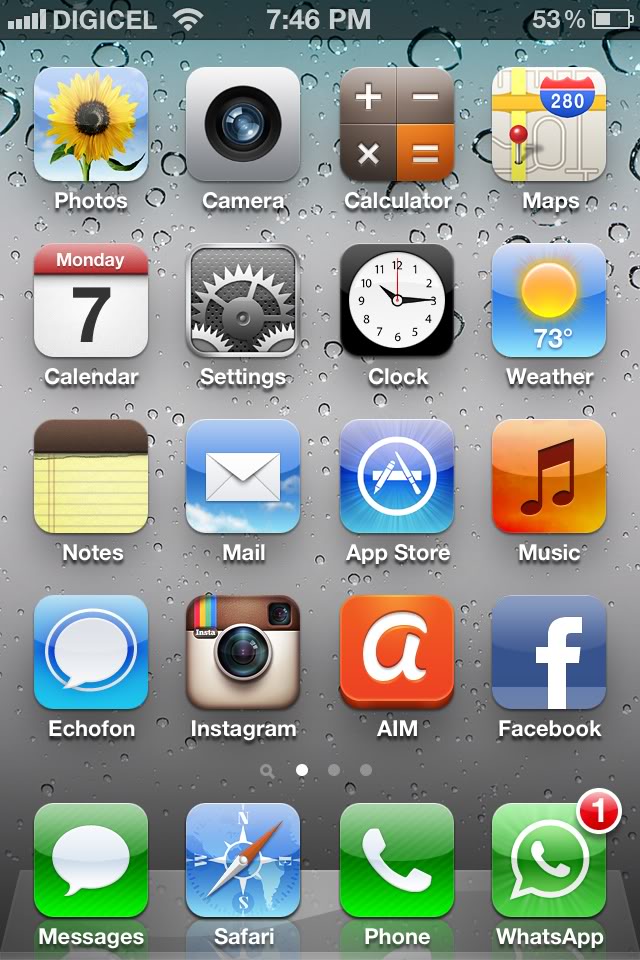
Task: Open the Mail app
Action: (x=243, y=477)
